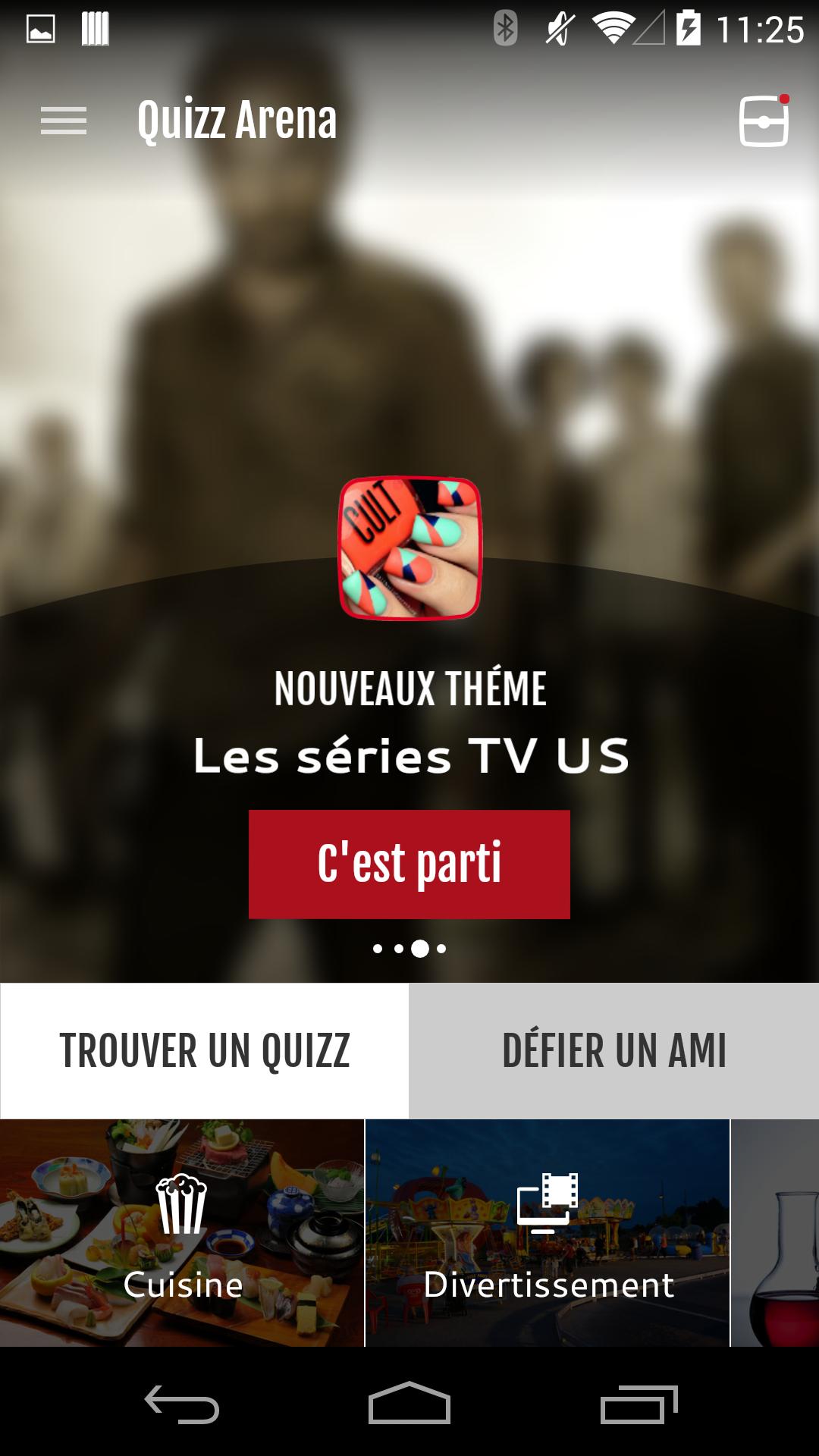Open the inbox icon with red dot
The image size is (819, 1456).
coord(764,121)
